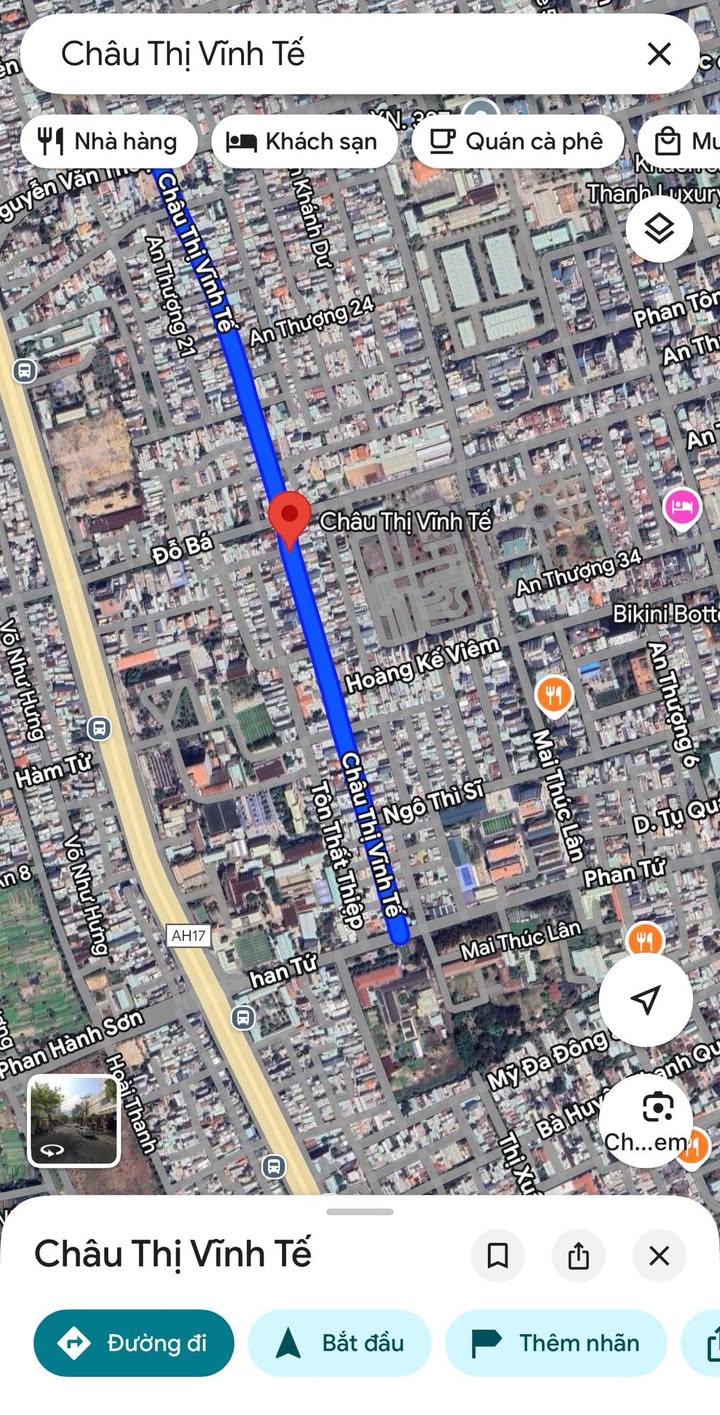The height and width of the screenshot is (1415, 720).
Task: Filter by Nhà hàng chip
Action: click(107, 142)
